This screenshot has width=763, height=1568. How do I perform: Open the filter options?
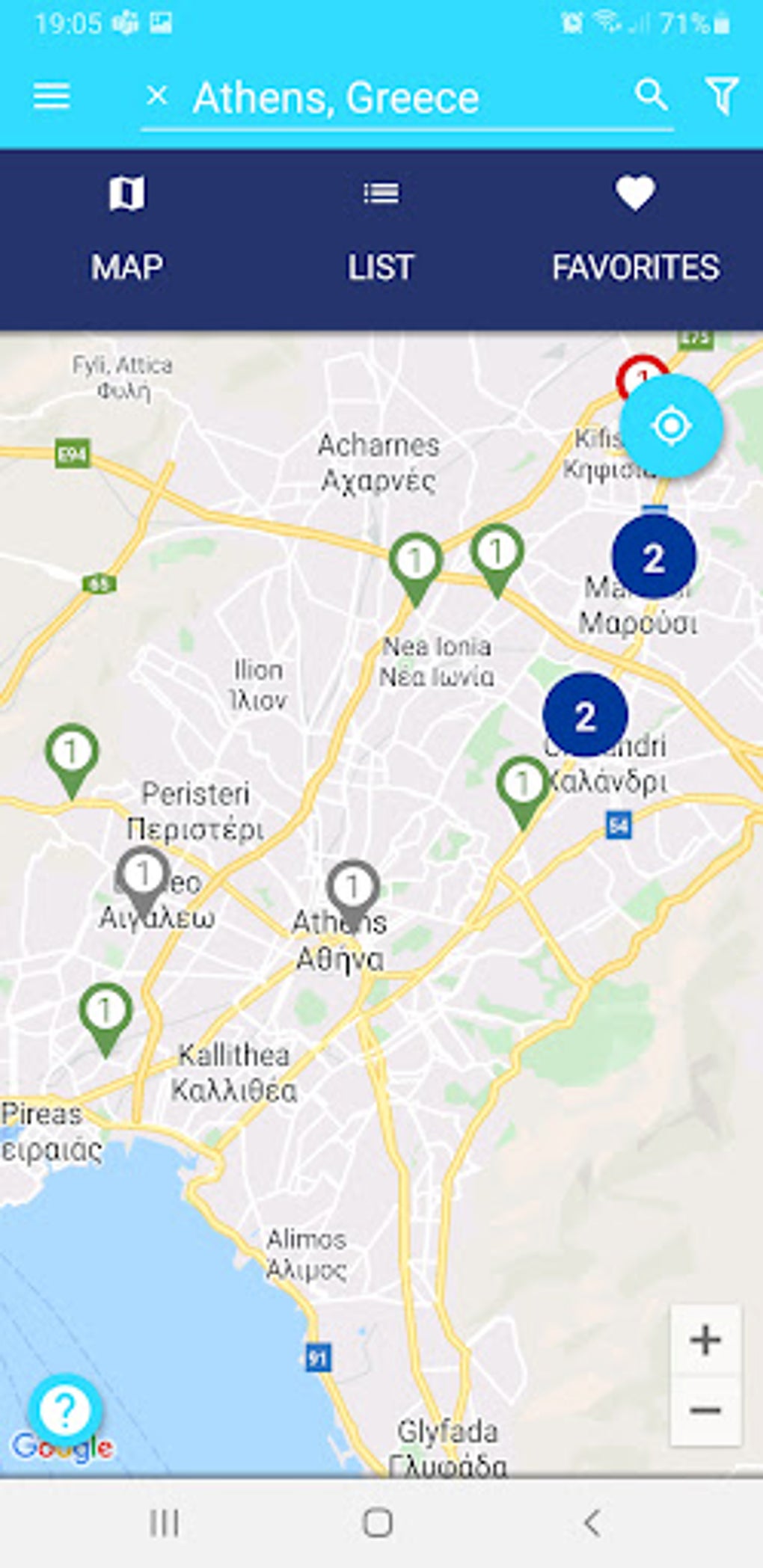(x=722, y=96)
